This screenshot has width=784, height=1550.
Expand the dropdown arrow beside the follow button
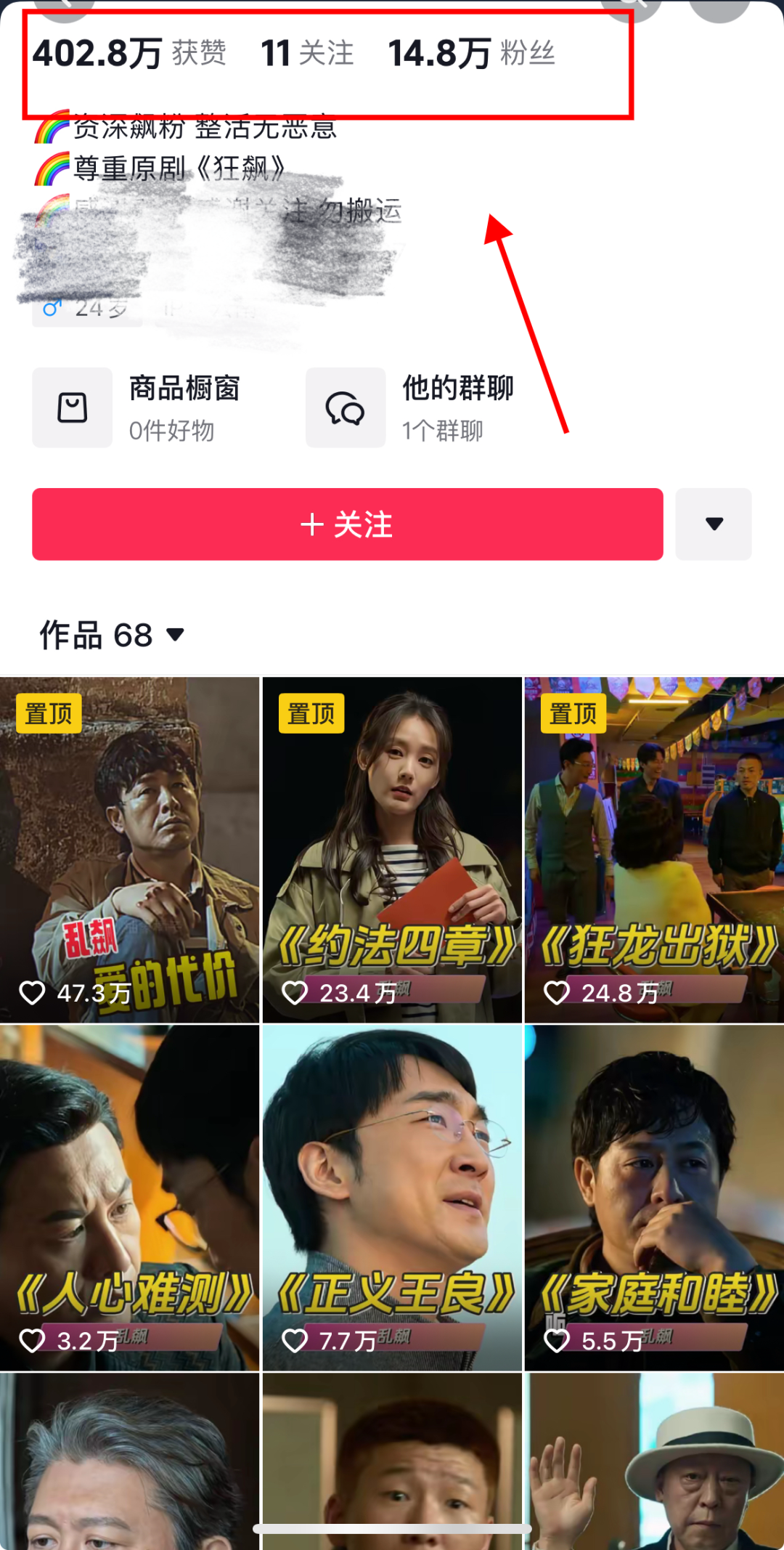714,524
